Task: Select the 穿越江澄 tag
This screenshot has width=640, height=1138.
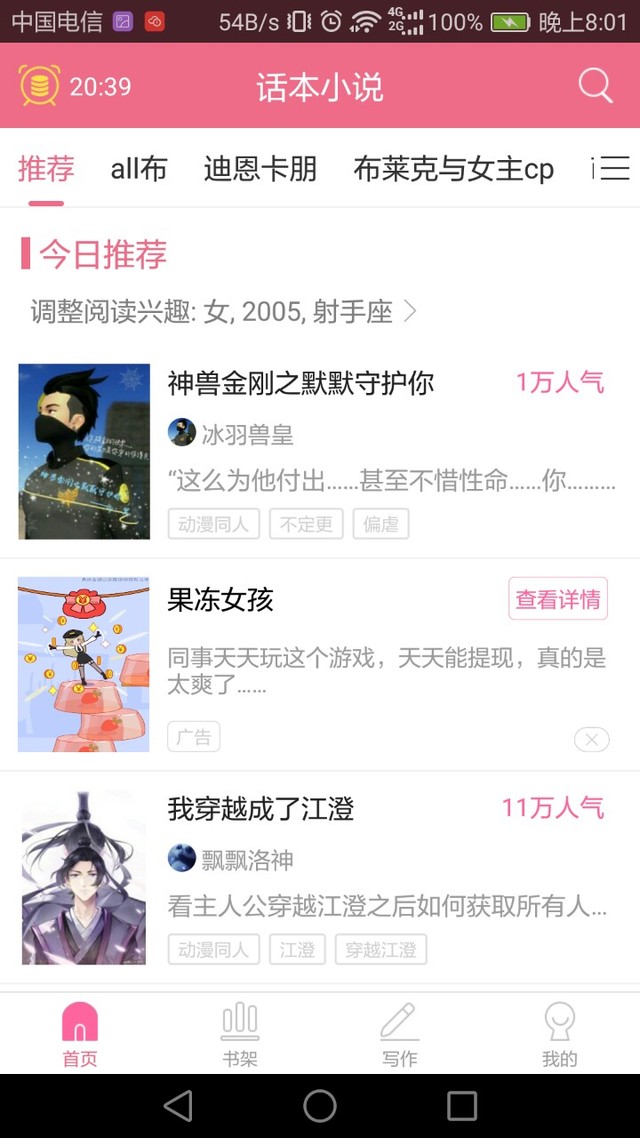Action: coord(380,949)
